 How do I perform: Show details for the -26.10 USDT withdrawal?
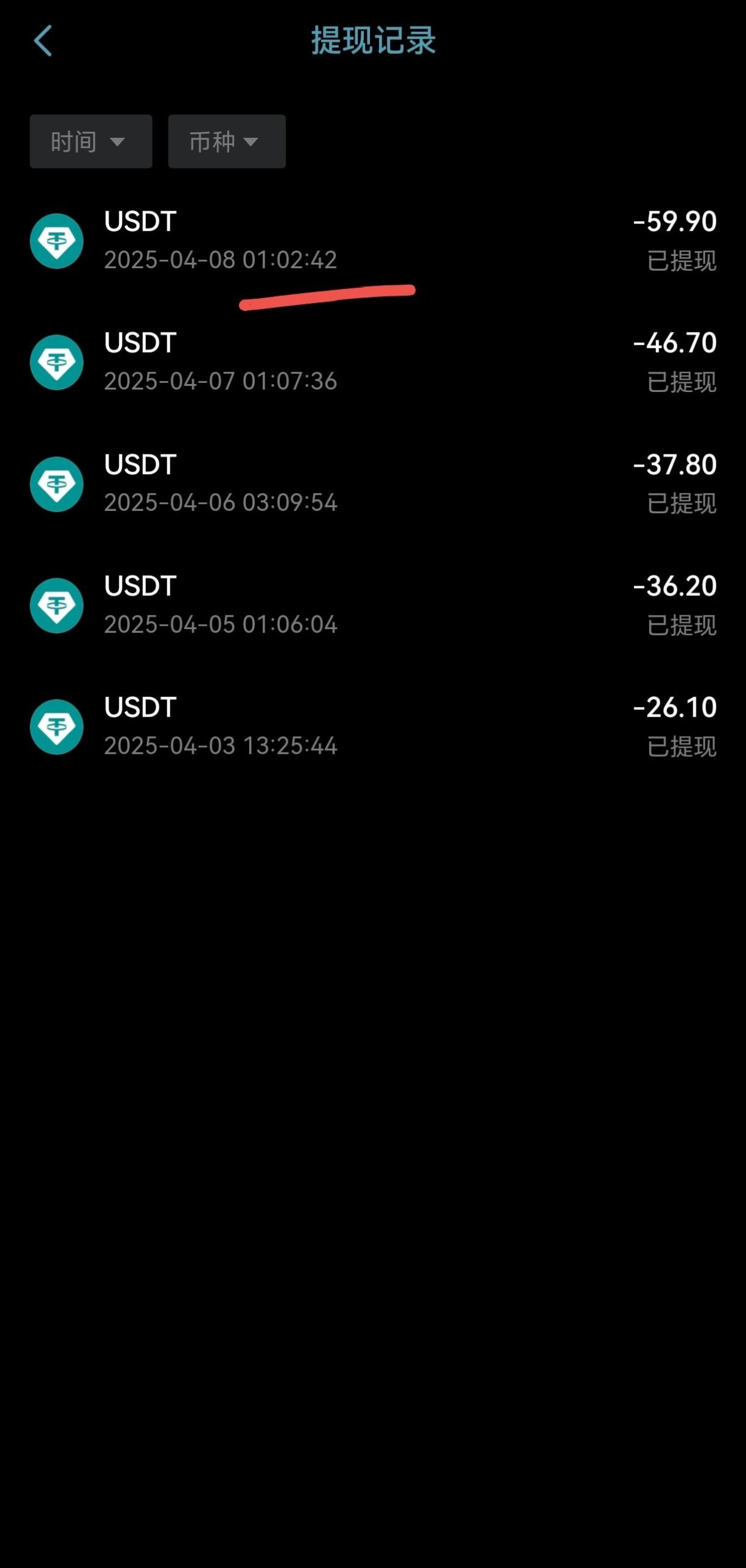(x=372, y=726)
